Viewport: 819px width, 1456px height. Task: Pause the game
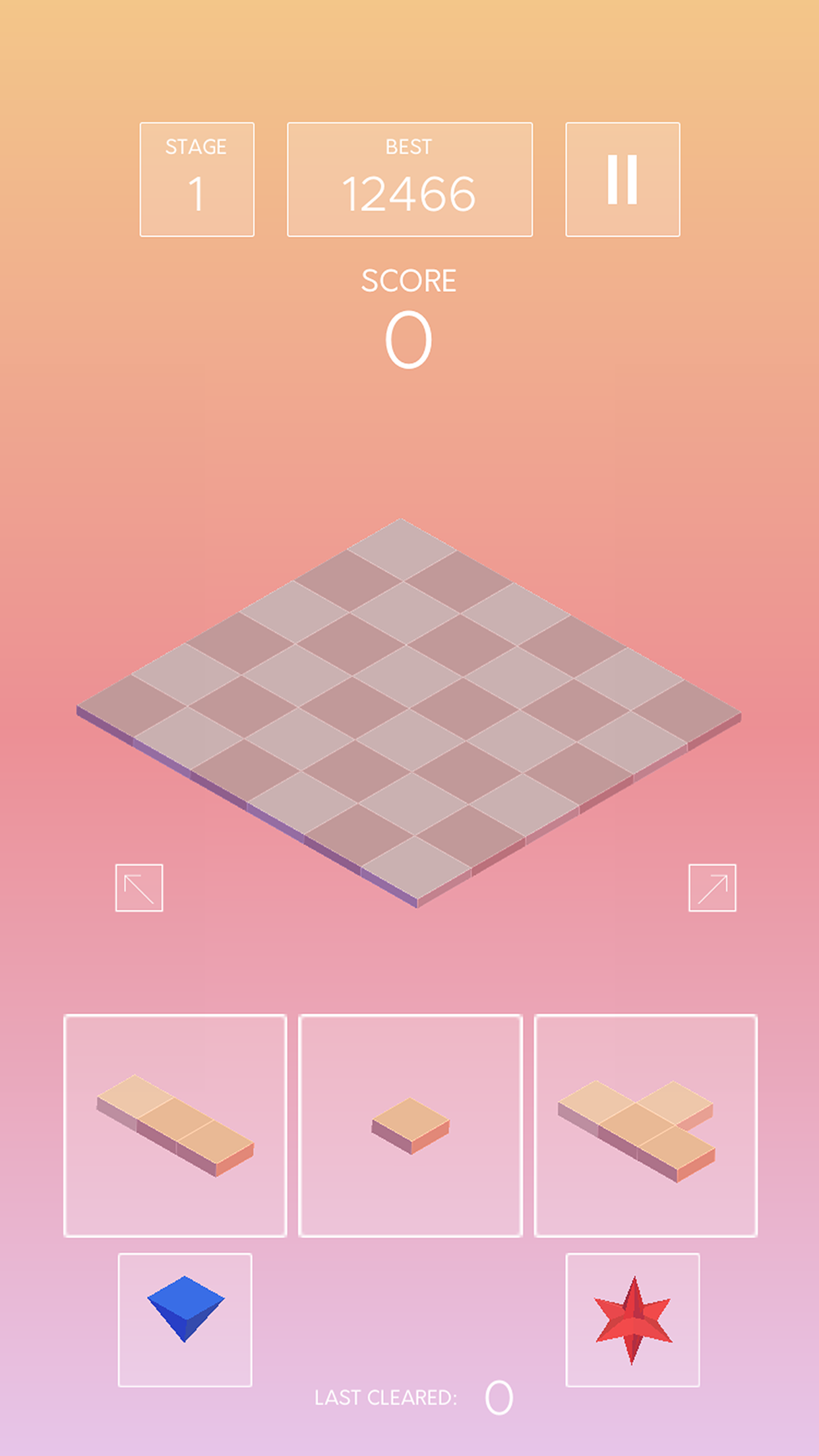click(622, 179)
